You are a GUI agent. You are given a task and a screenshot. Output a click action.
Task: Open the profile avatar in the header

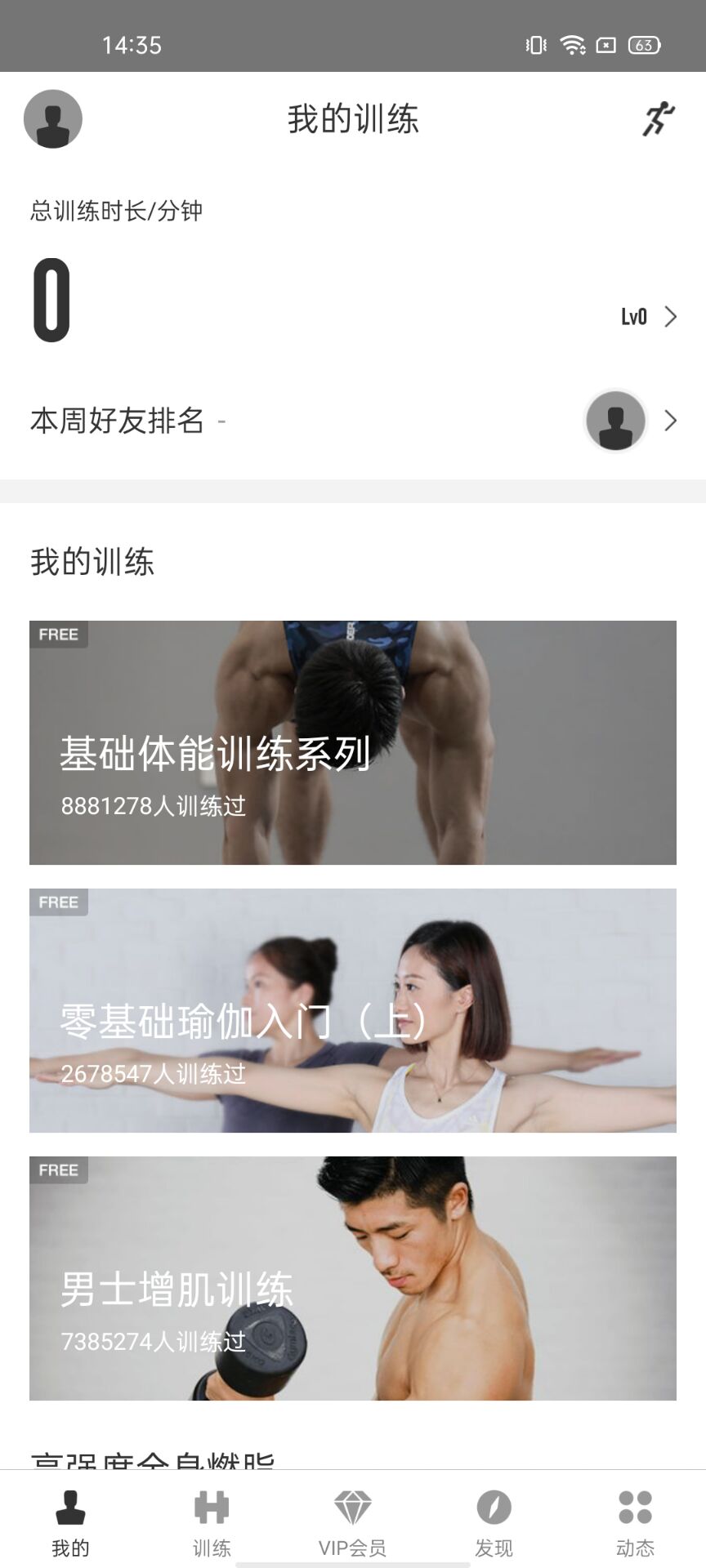pyautogui.click(x=53, y=119)
